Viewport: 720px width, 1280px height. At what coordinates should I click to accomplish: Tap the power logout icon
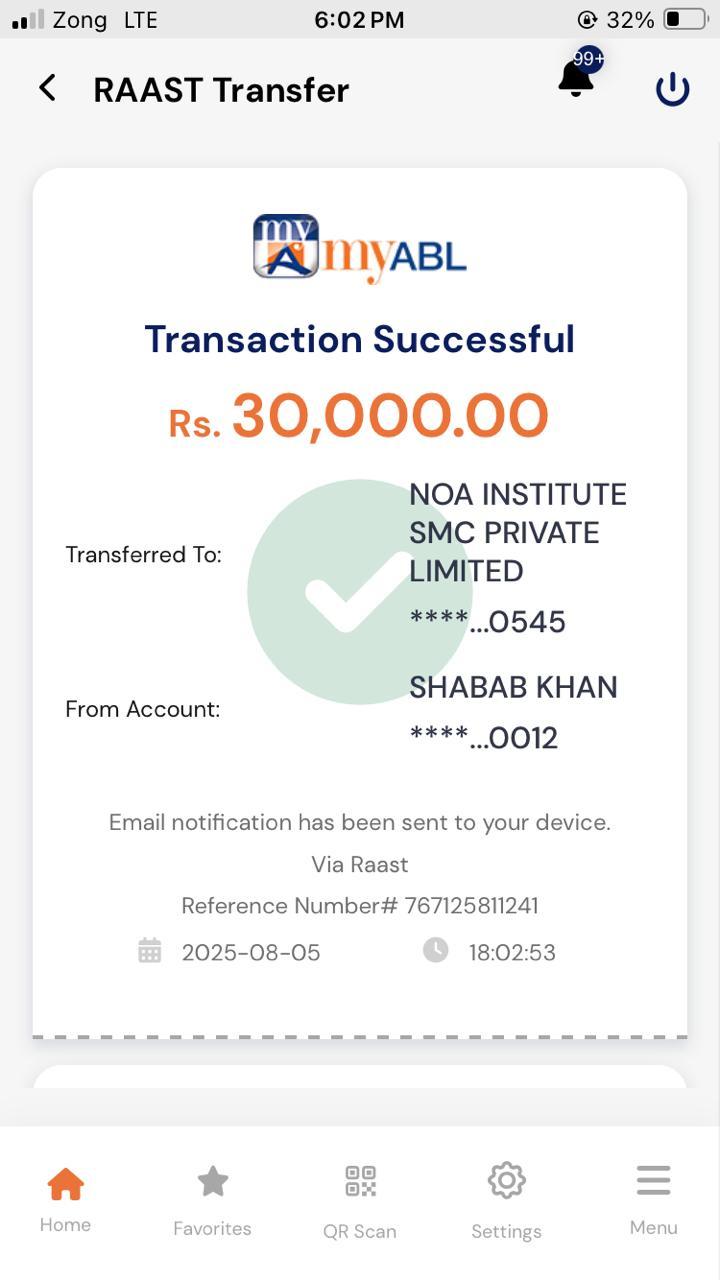(x=672, y=90)
